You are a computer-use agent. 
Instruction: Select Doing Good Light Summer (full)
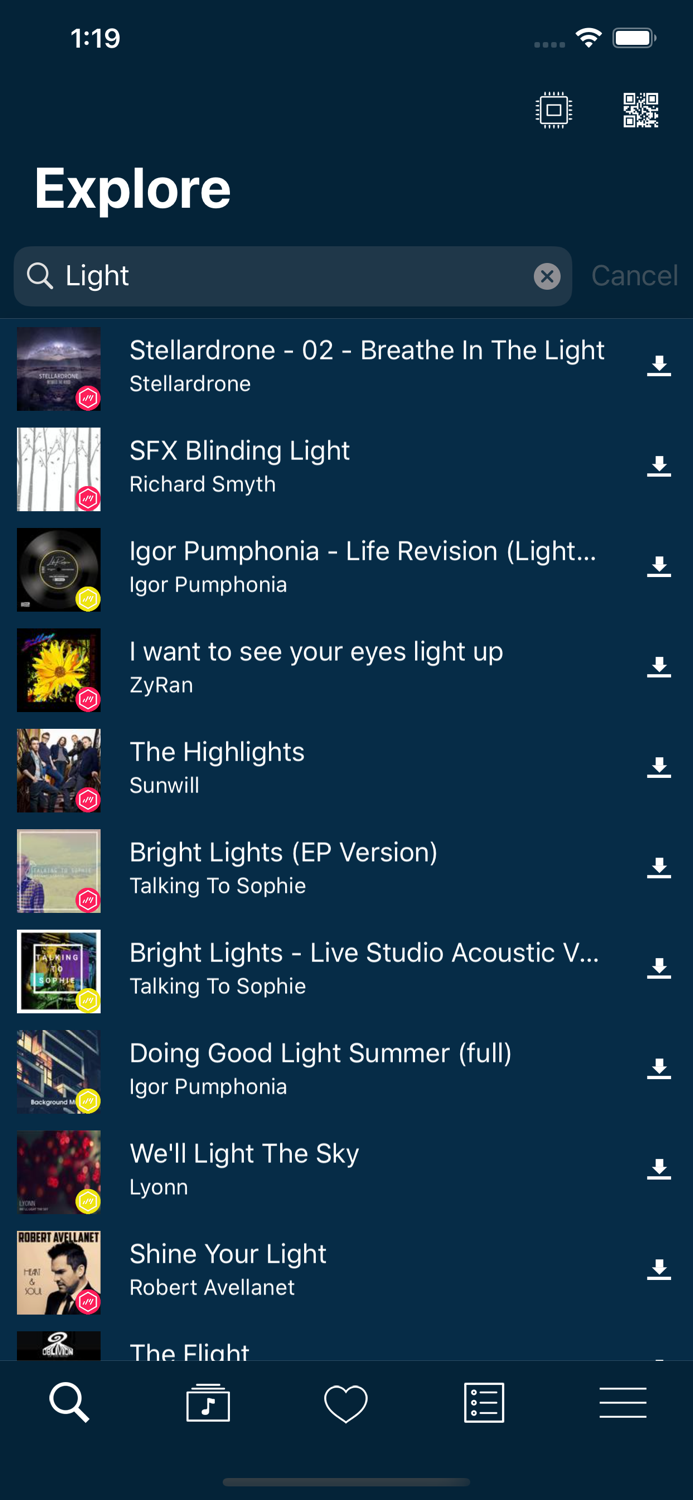[x=320, y=1067]
